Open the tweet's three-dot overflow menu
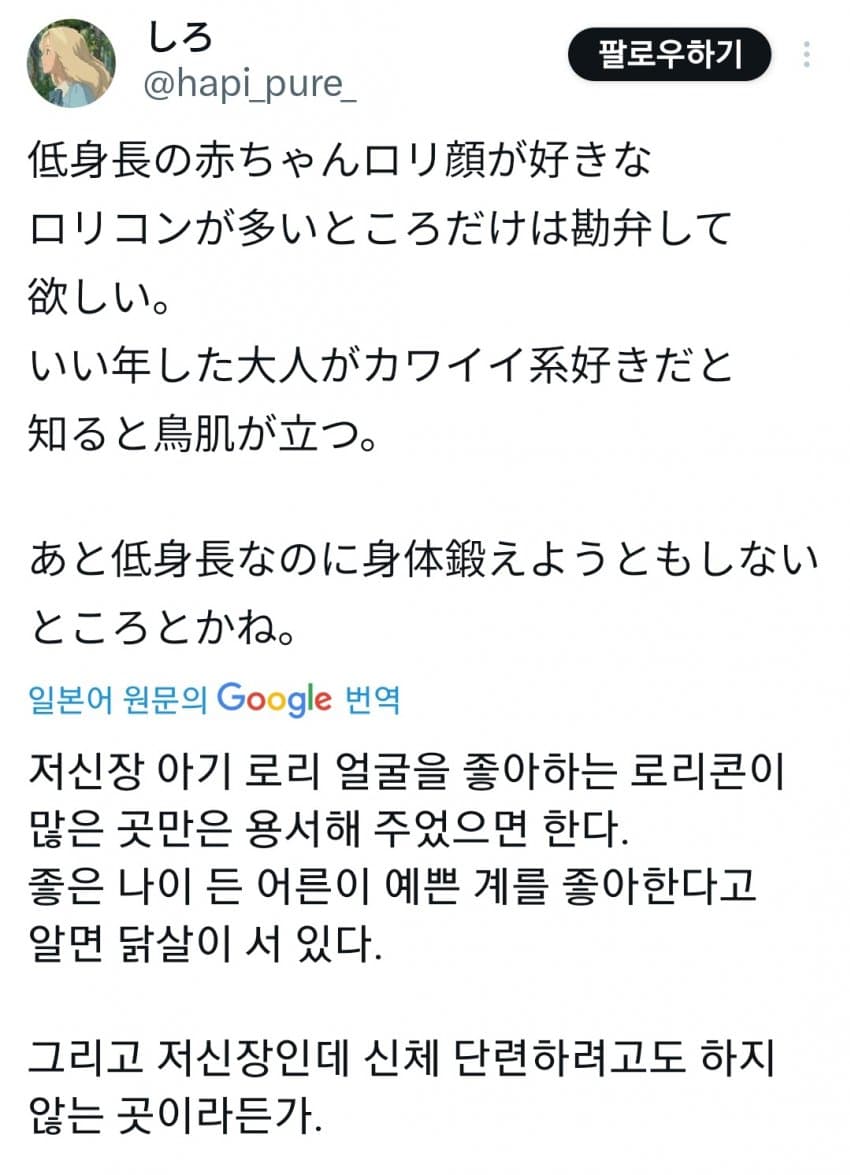The height and width of the screenshot is (1175, 850). click(x=806, y=54)
